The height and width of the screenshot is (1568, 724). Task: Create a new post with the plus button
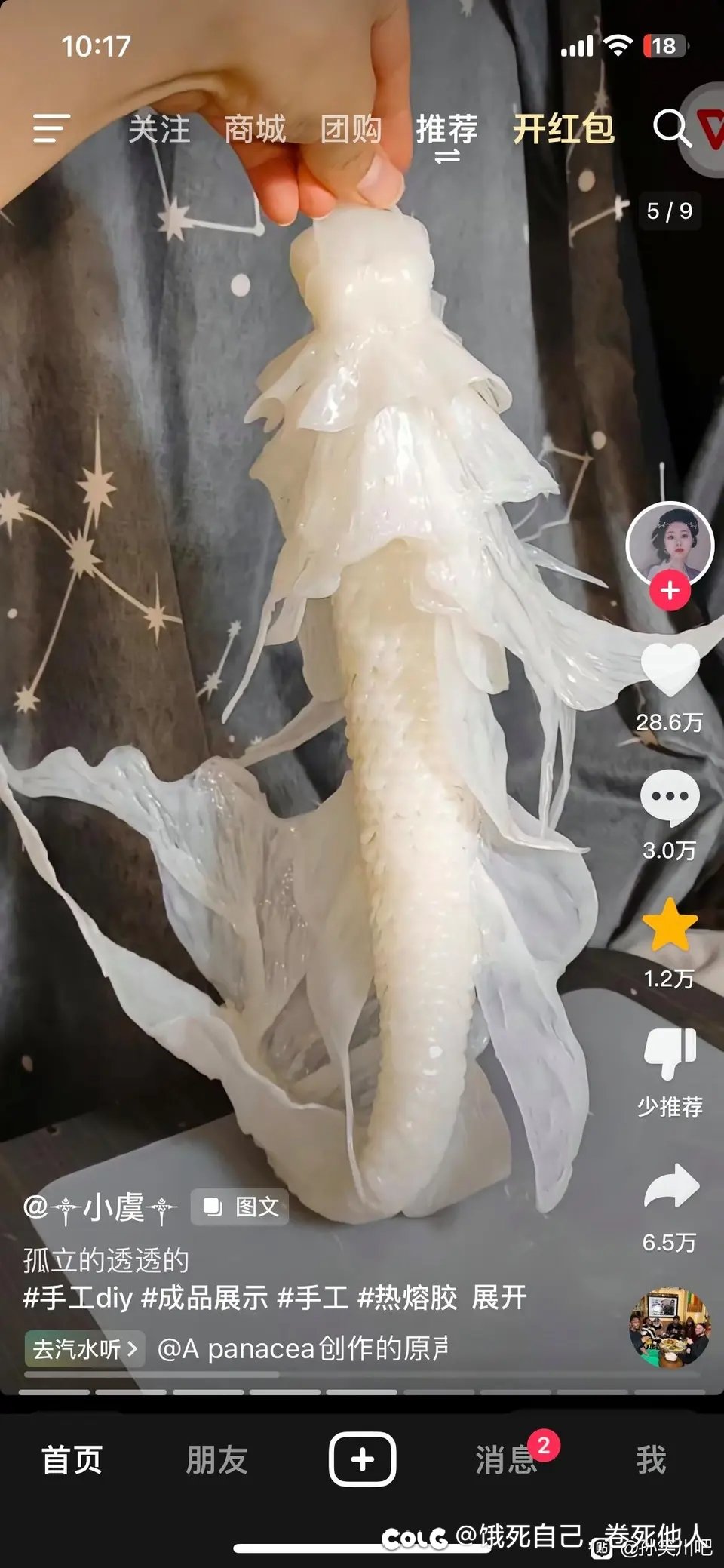tap(362, 1459)
